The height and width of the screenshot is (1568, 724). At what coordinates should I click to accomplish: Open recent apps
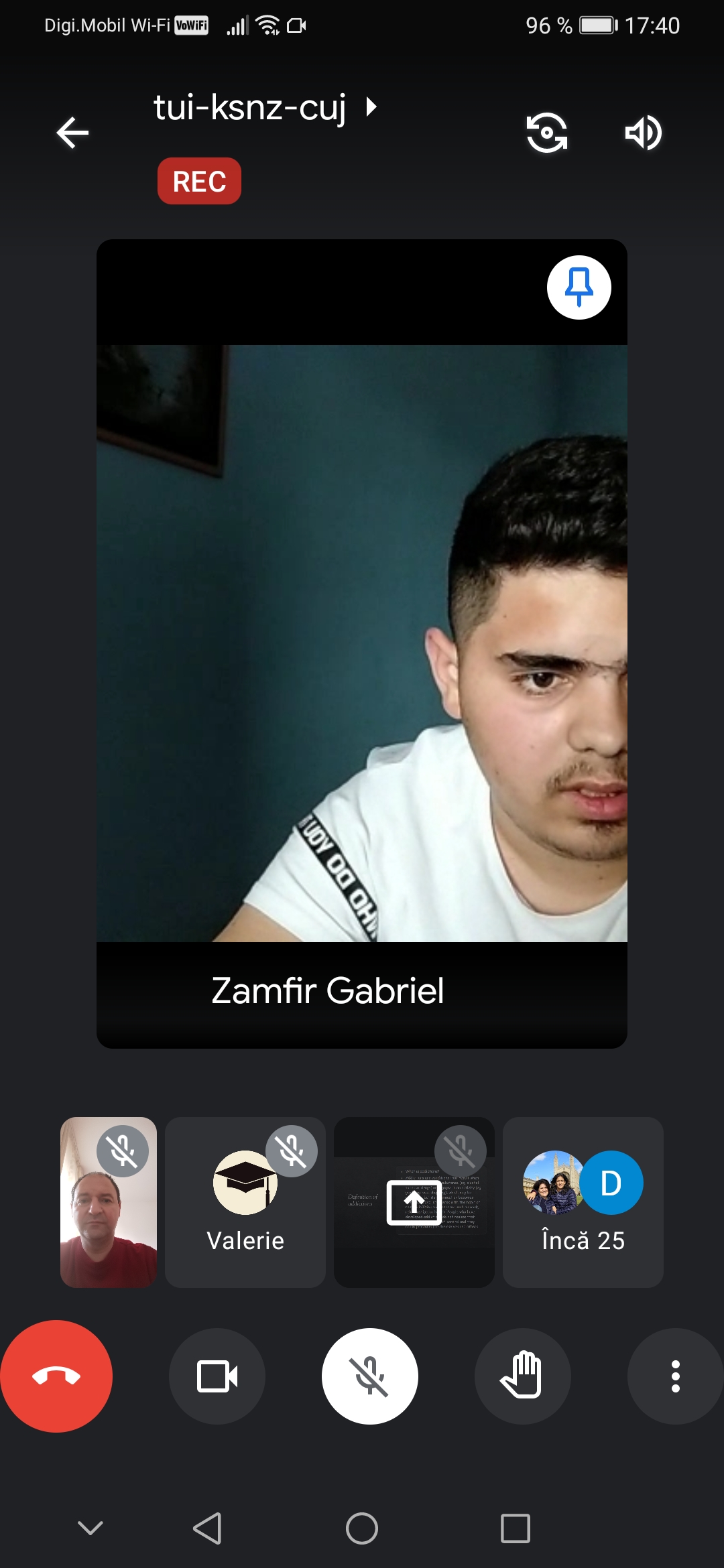click(515, 1528)
